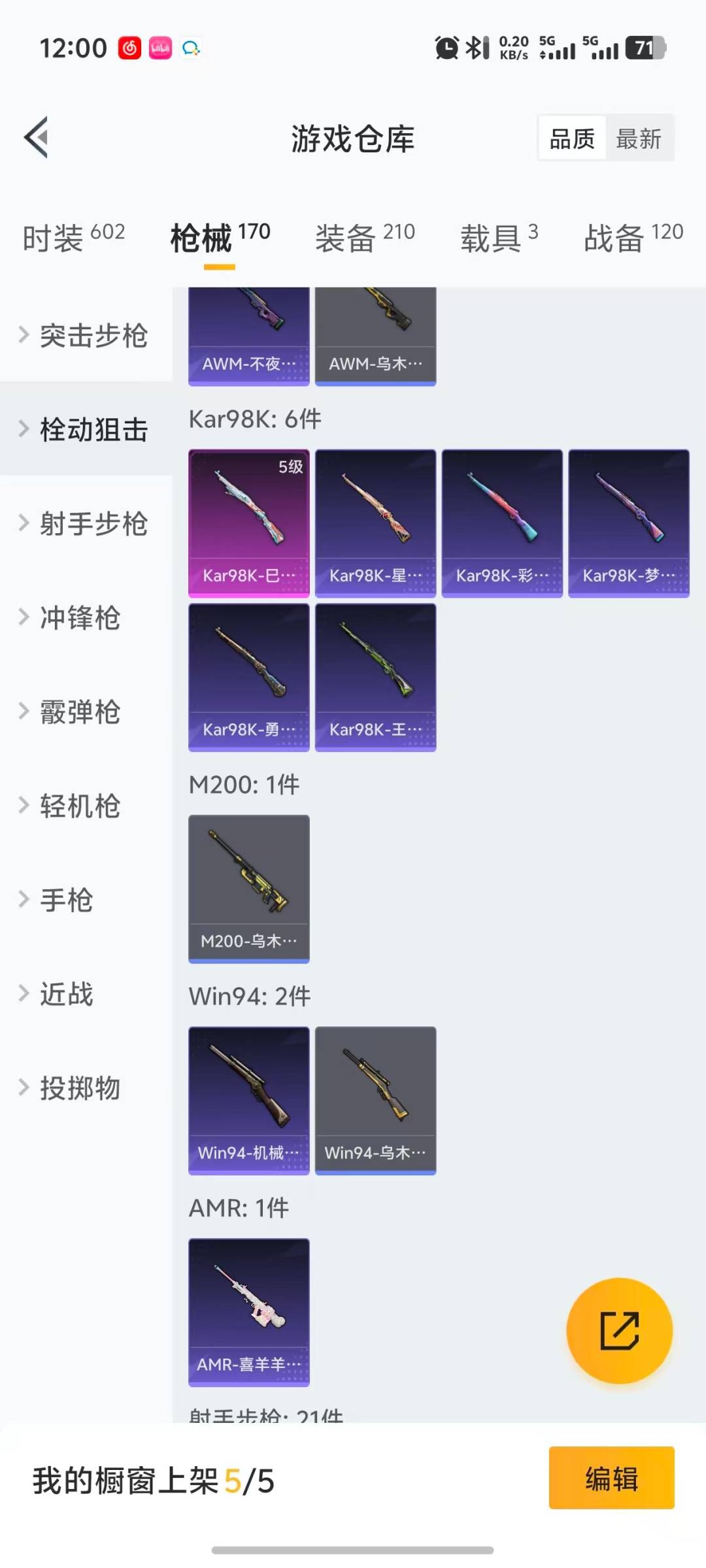The height and width of the screenshot is (1568, 706).
Task: Switch to the 载具 tab
Action: coord(499,237)
